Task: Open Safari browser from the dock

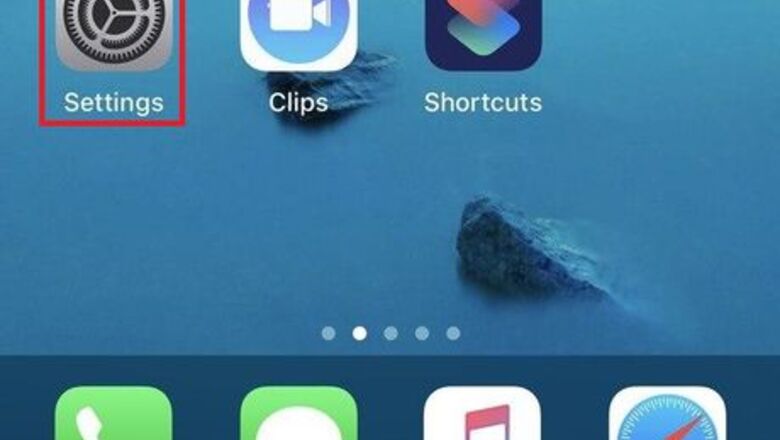Action: coord(668,415)
